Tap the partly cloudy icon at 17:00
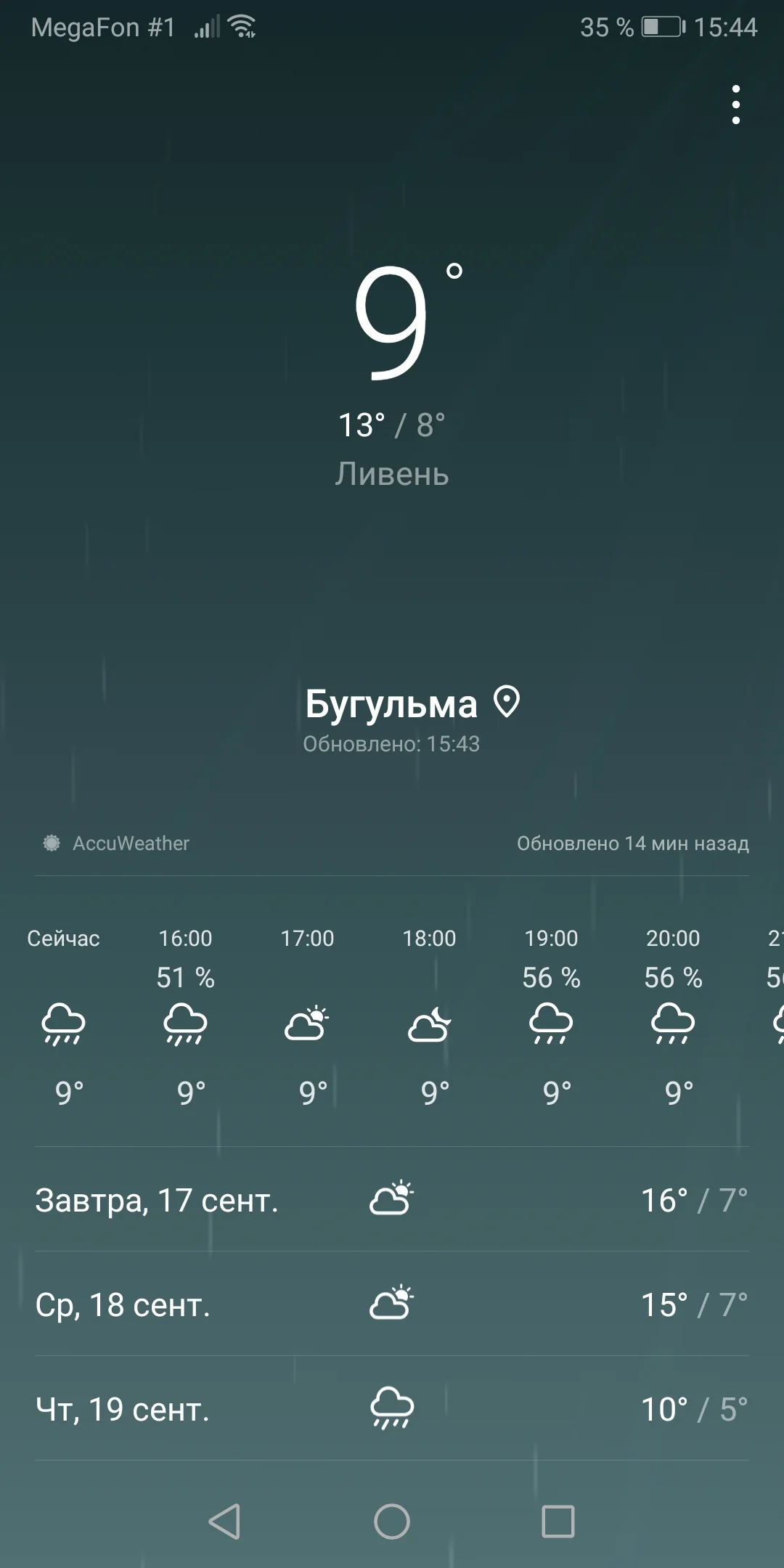784x1568 pixels. pyautogui.click(x=308, y=1024)
